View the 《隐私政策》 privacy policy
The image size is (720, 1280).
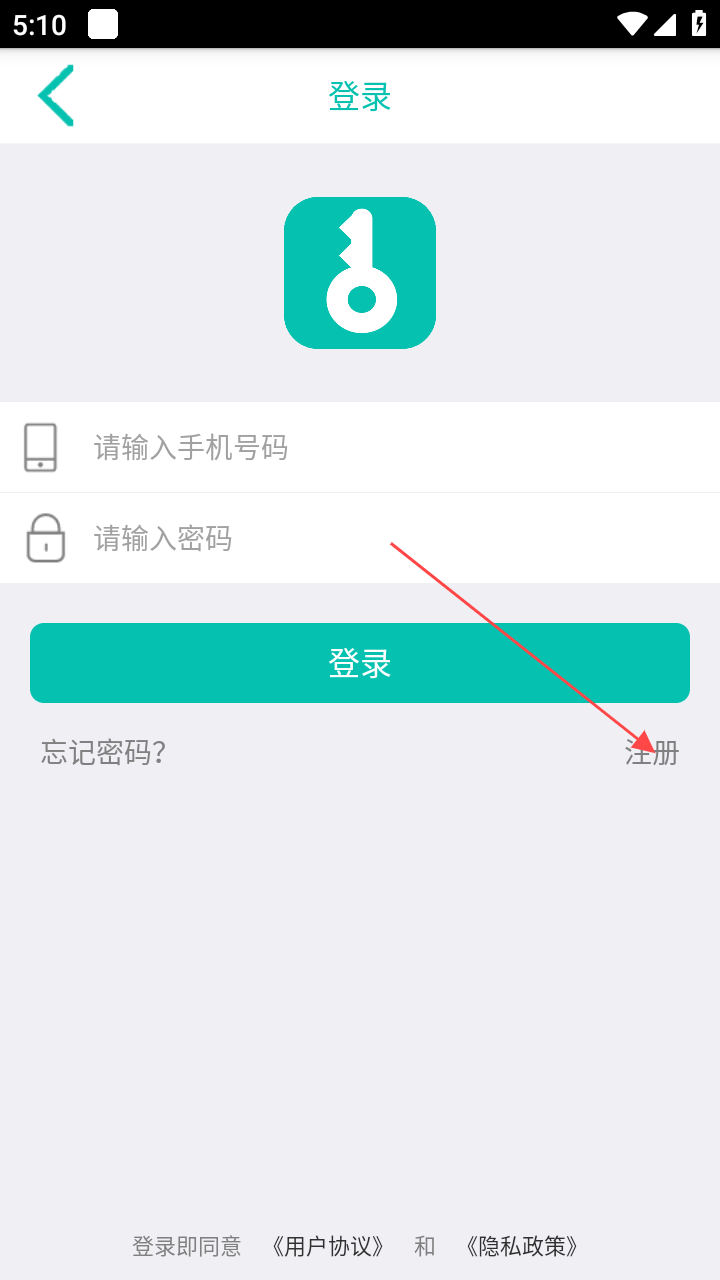click(x=522, y=1246)
